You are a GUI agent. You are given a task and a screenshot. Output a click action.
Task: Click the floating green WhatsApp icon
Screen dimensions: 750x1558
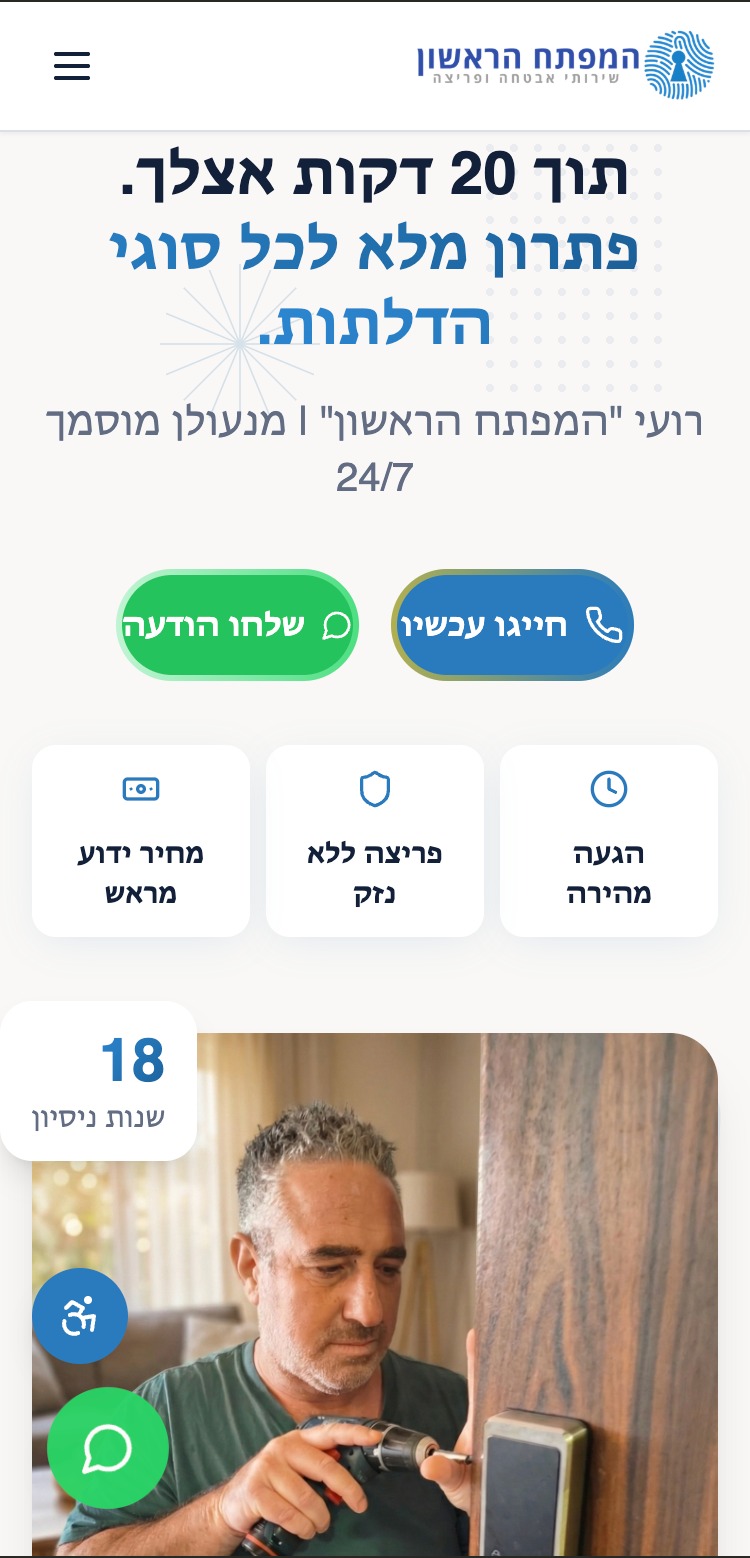(108, 1450)
